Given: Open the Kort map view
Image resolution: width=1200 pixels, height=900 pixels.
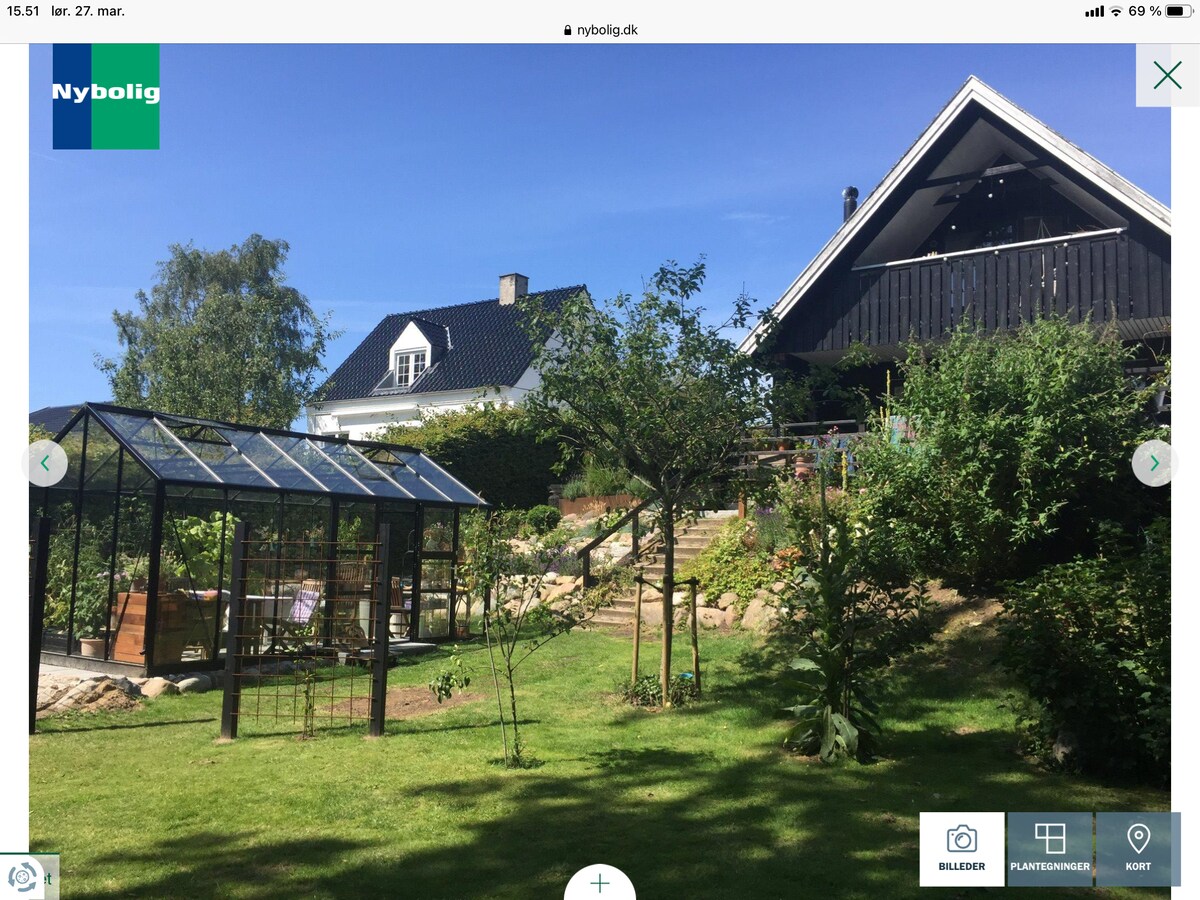Looking at the screenshot, I should tap(1138, 849).
